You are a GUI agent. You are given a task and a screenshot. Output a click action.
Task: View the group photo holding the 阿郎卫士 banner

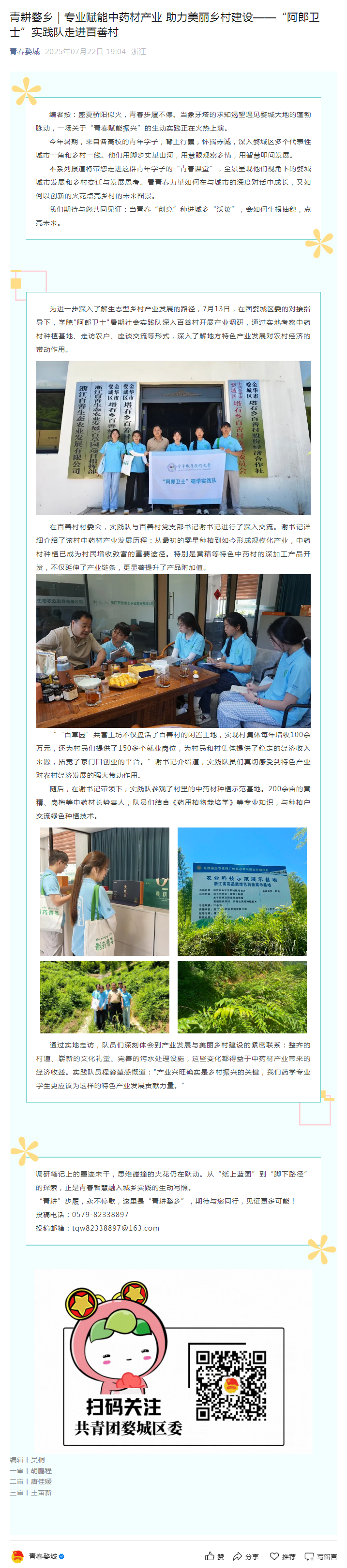click(x=173, y=437)
